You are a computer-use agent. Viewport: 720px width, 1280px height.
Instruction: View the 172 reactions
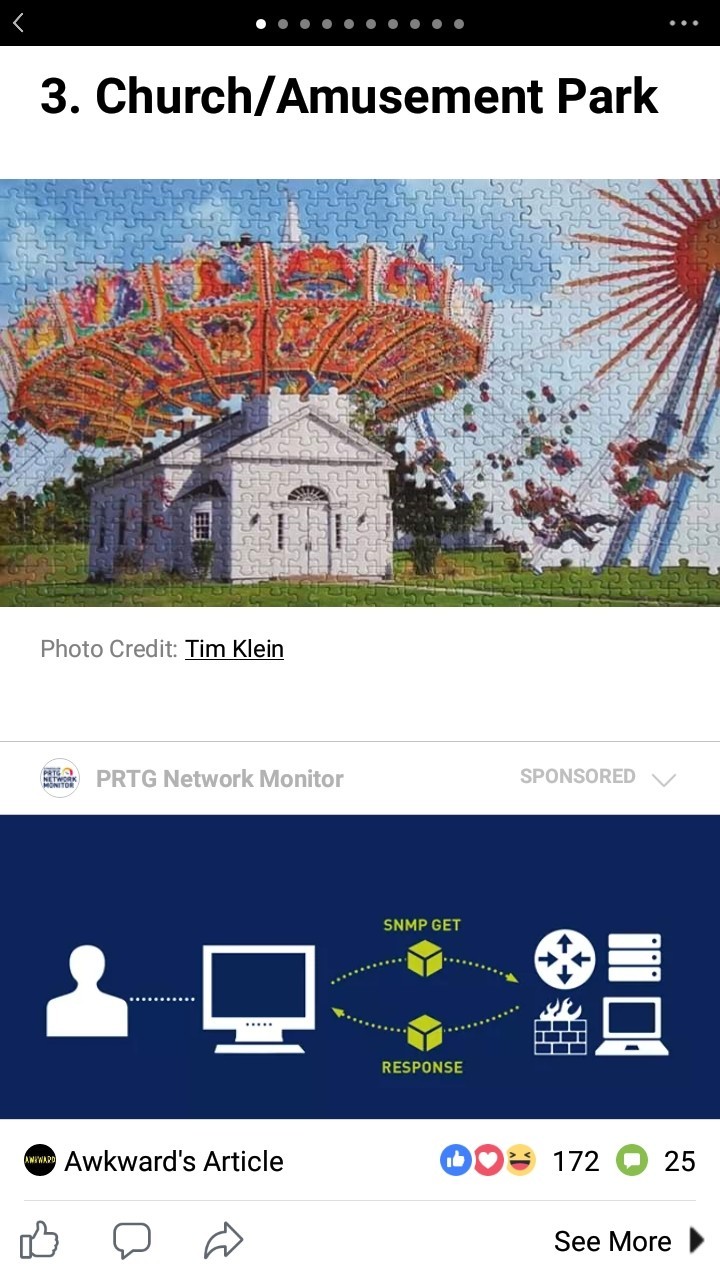click(x=520, y=1161)
